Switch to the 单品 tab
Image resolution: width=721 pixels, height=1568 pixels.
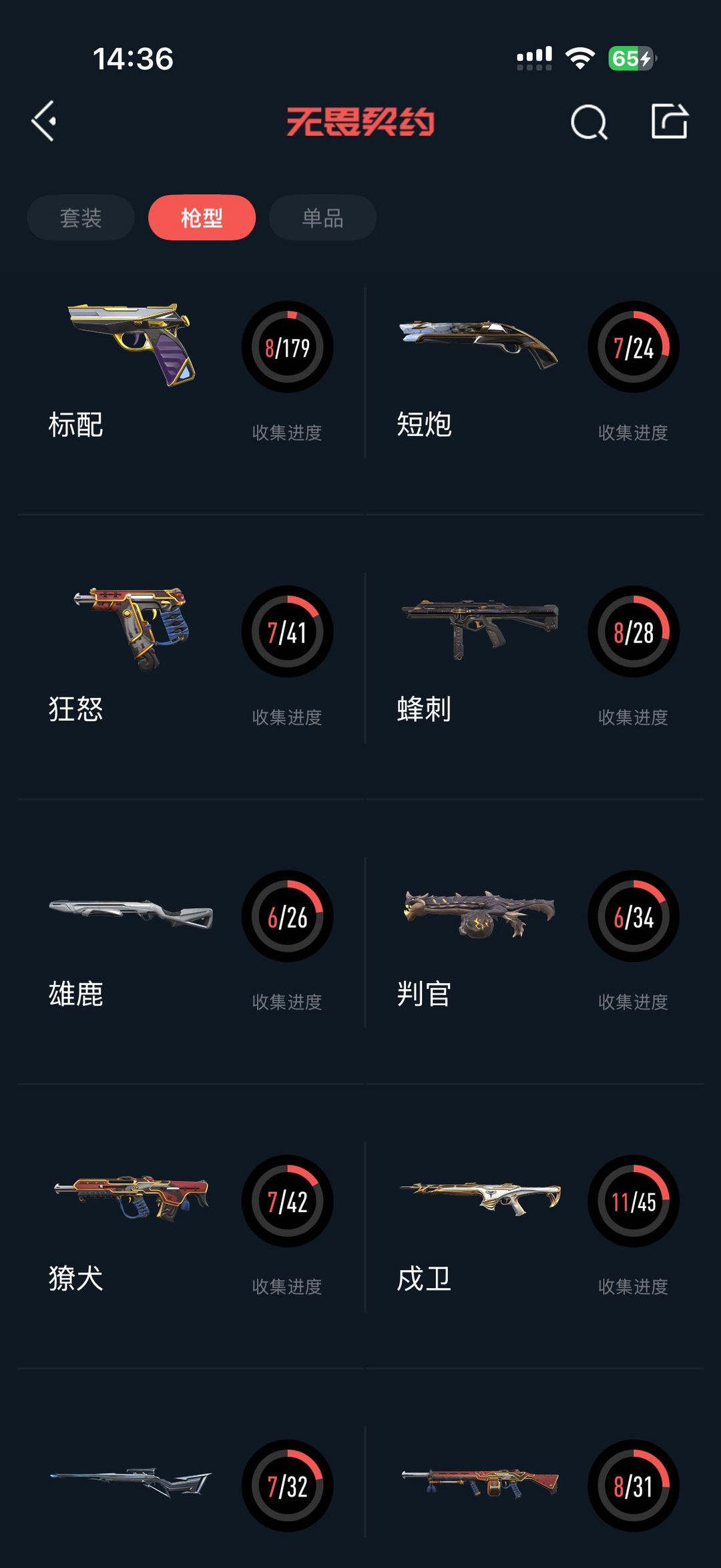322,218
